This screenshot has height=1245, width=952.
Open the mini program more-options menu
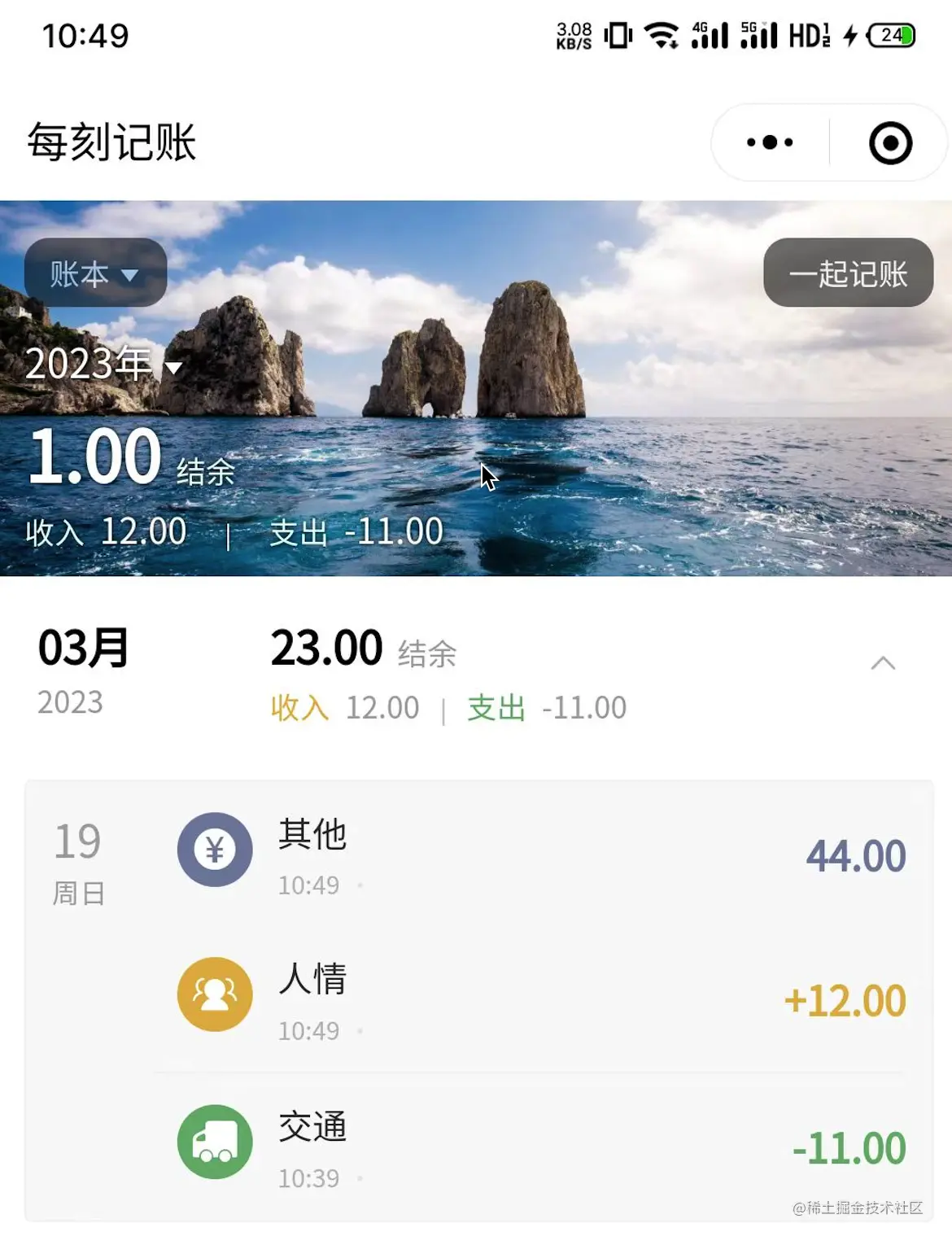pos(769,143)
